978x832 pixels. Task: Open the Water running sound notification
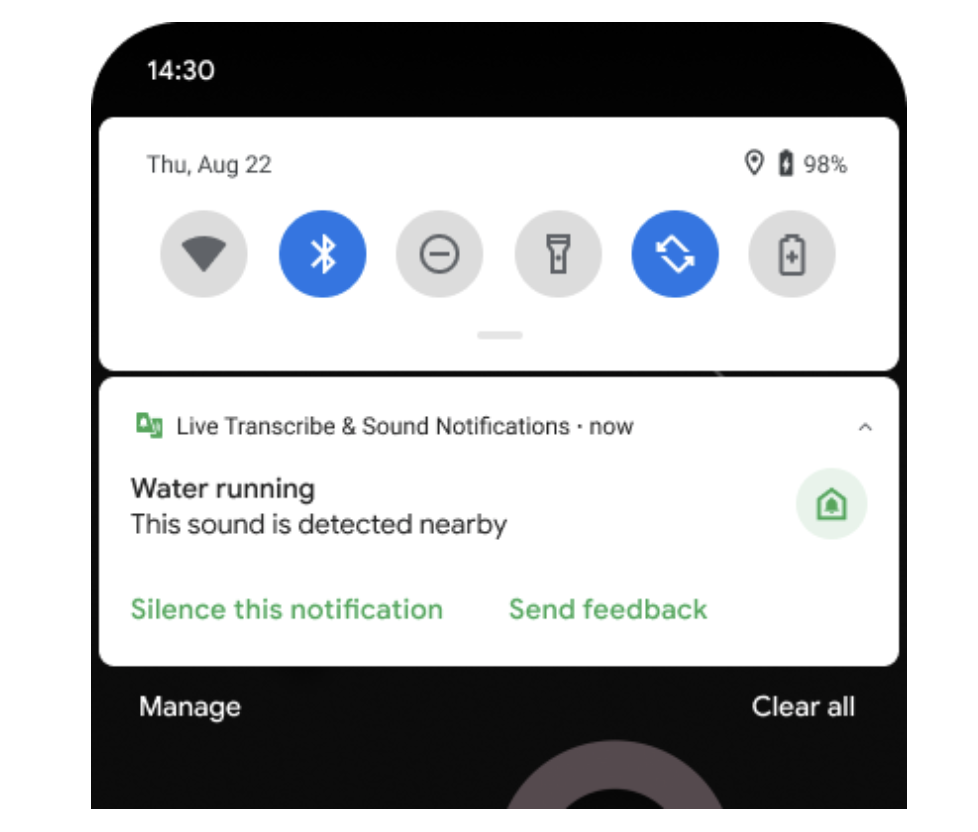(x=320, y=506)
